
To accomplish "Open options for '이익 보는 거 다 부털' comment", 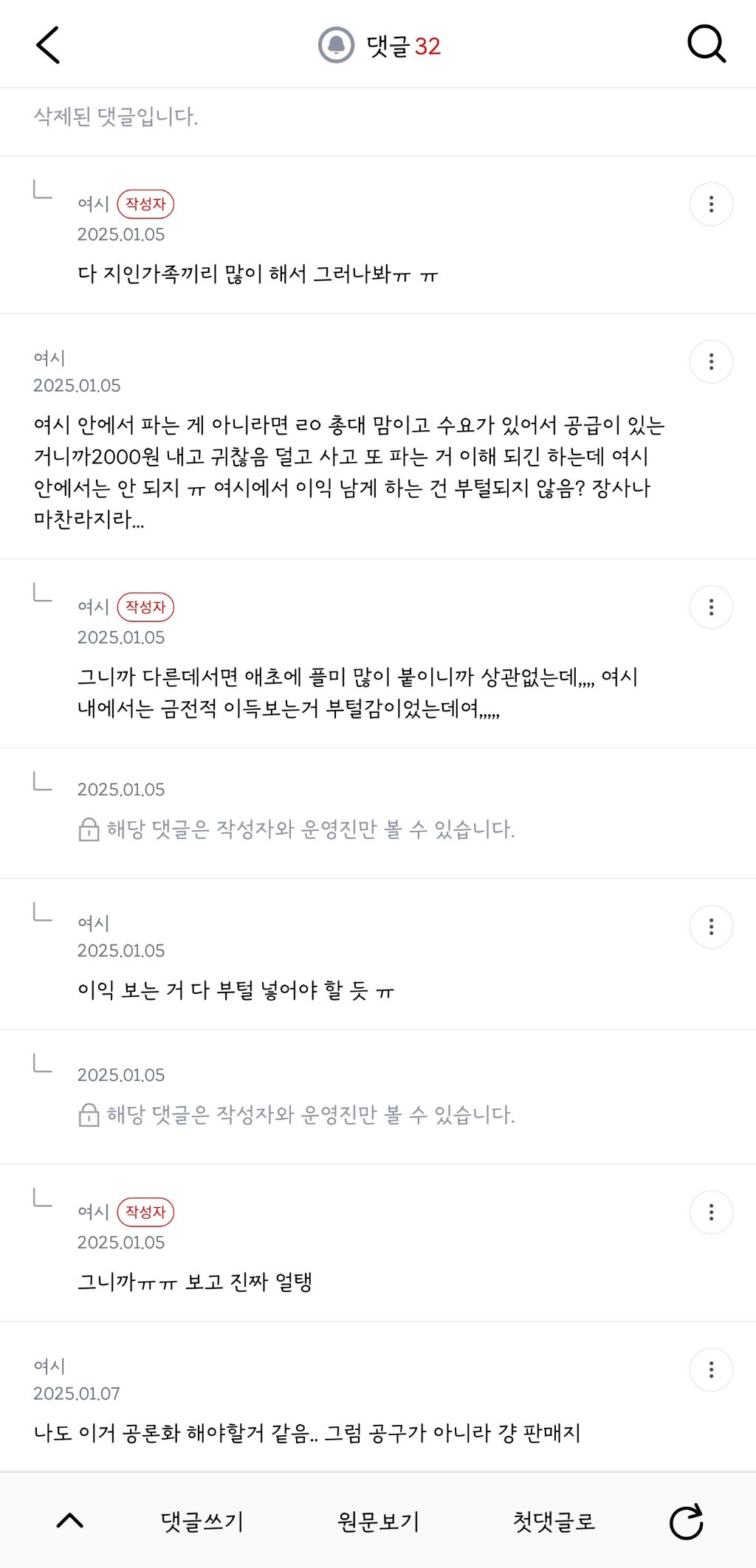I will (x=711, y=927).
